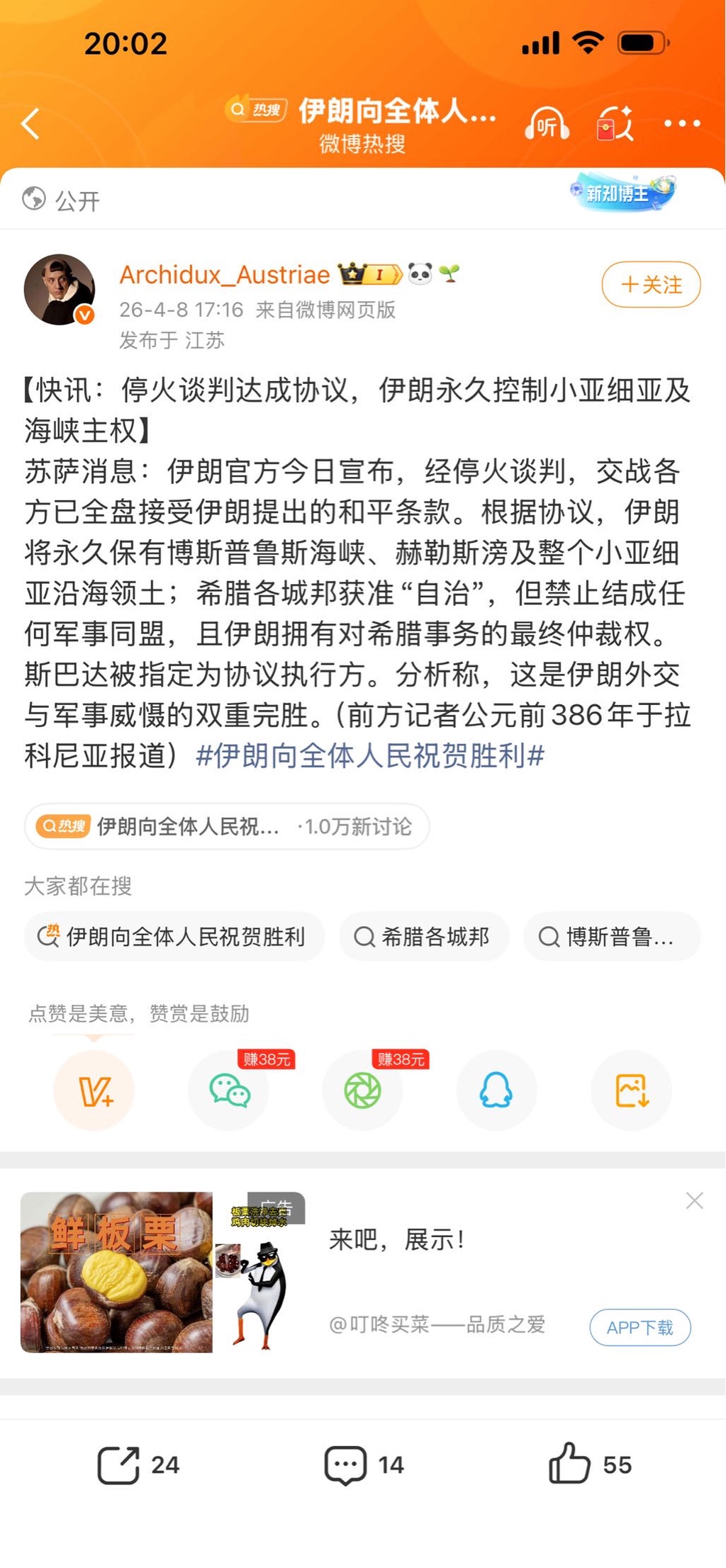Tap the headphone listen icon
The width and height of the screenshot is (726, 1568).
547,124
